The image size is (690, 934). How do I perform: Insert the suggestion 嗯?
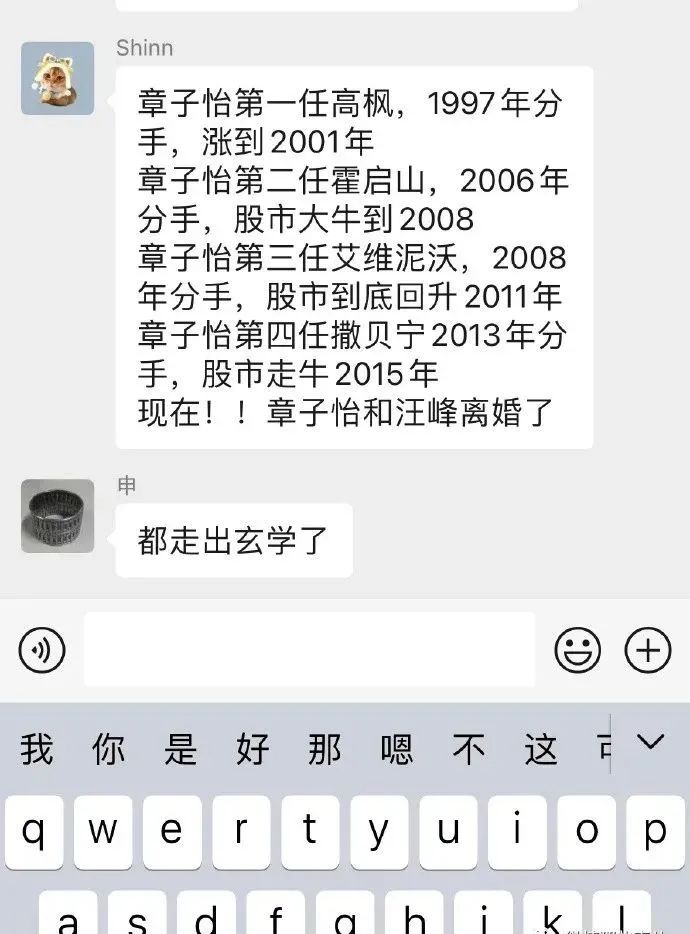(x=397, y=748)
